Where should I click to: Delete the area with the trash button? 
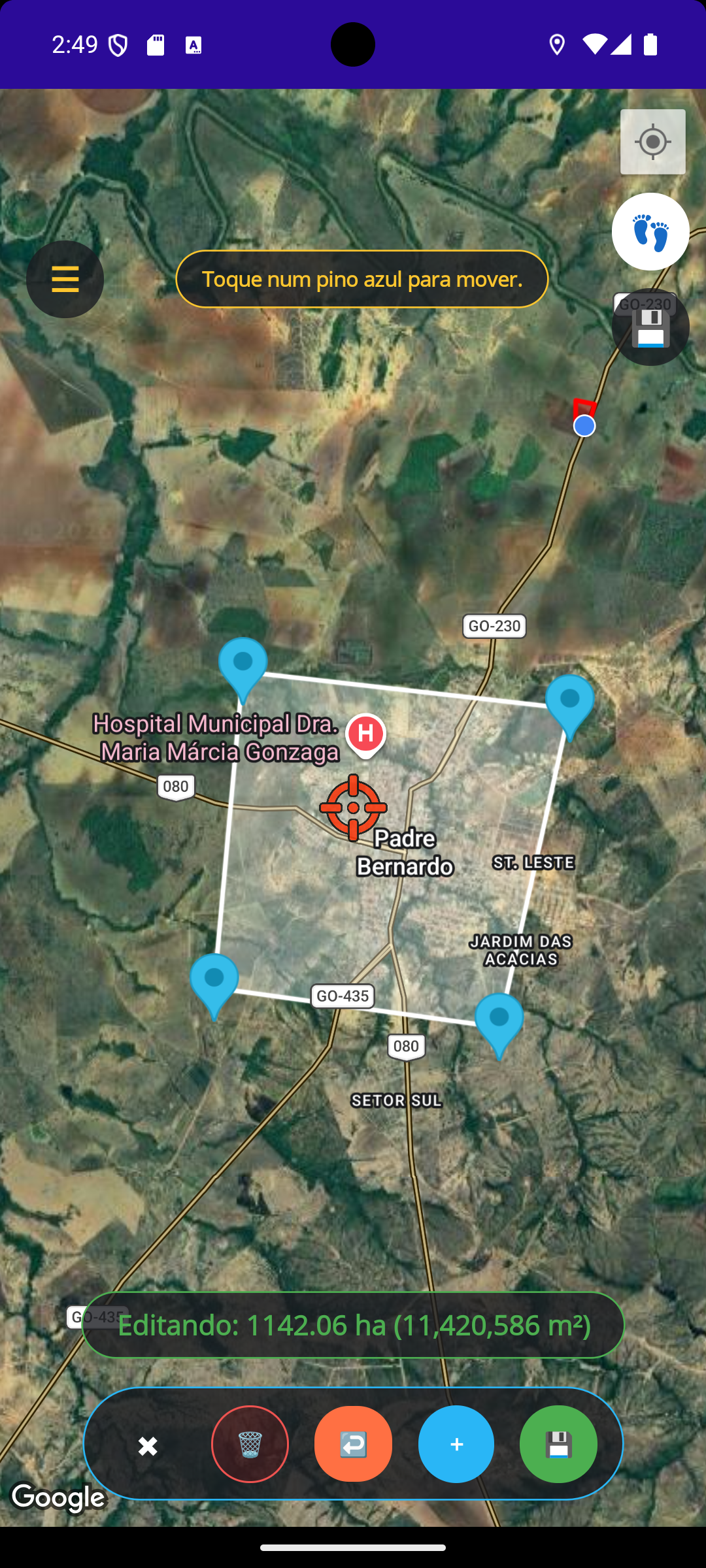(250, 1444)
